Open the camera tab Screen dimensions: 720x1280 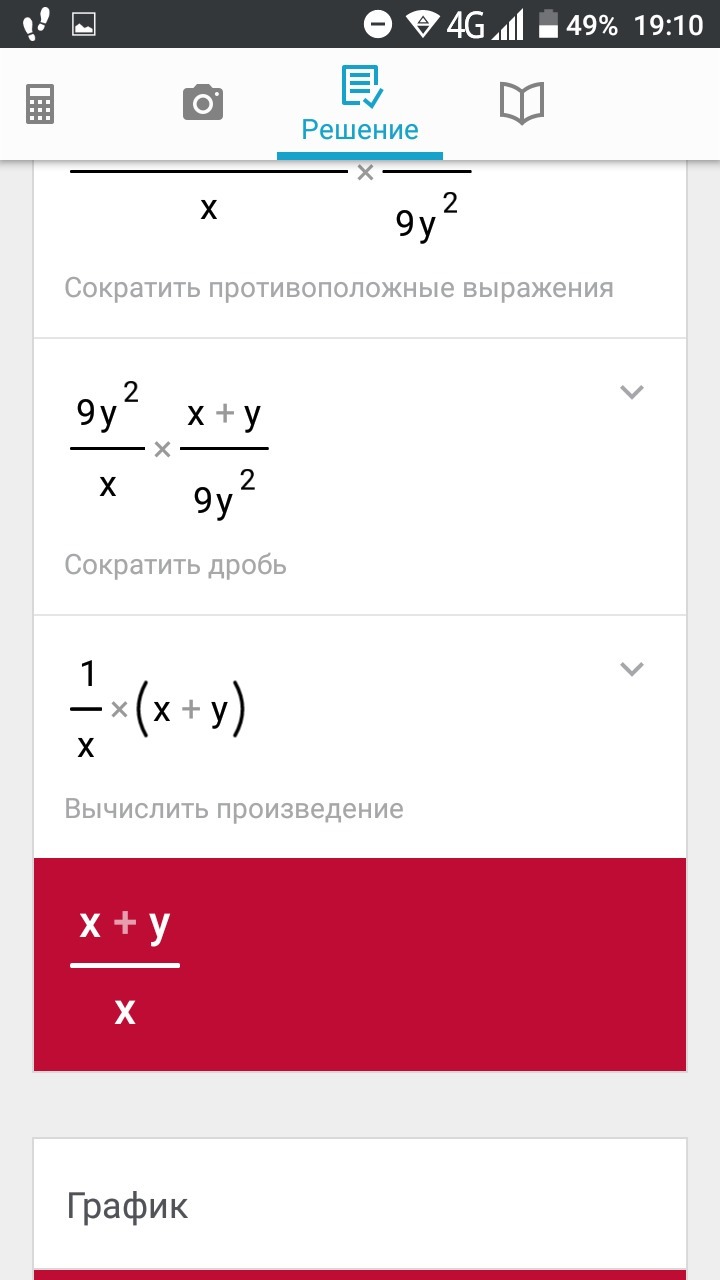[202, 103]
